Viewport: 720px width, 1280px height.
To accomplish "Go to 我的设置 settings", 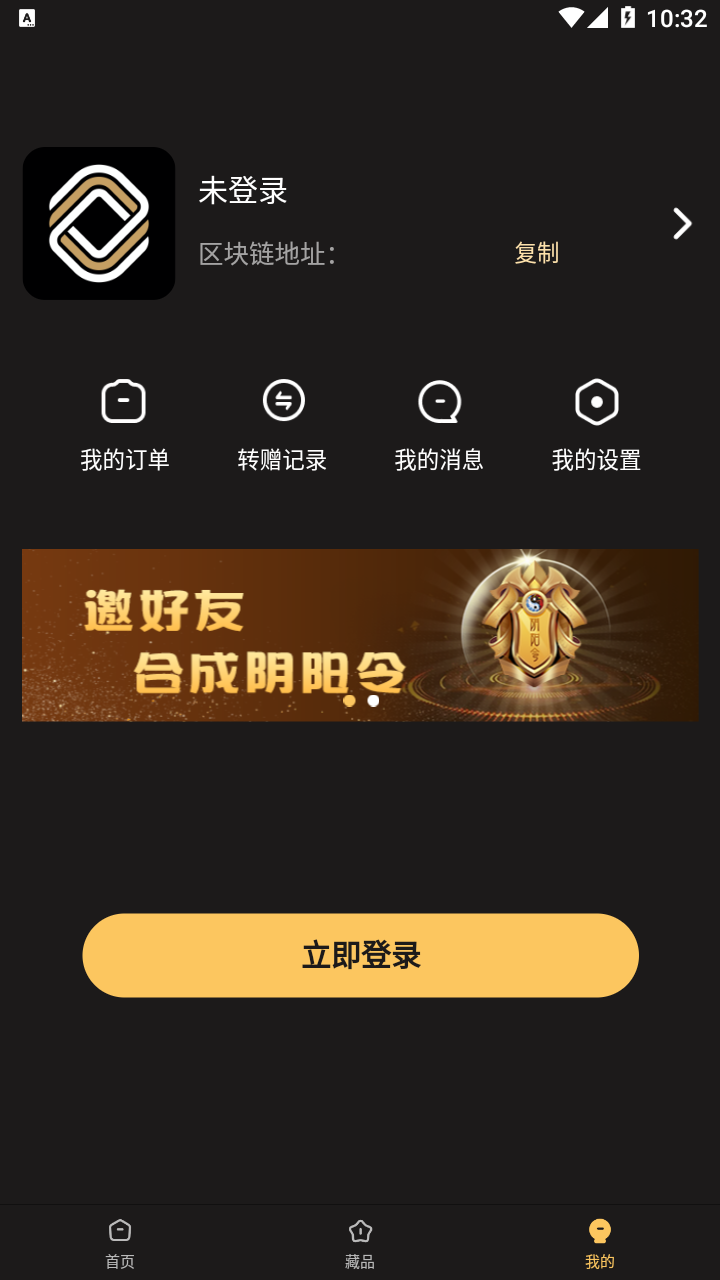I will pyautogui.click(x=596, y=425).
